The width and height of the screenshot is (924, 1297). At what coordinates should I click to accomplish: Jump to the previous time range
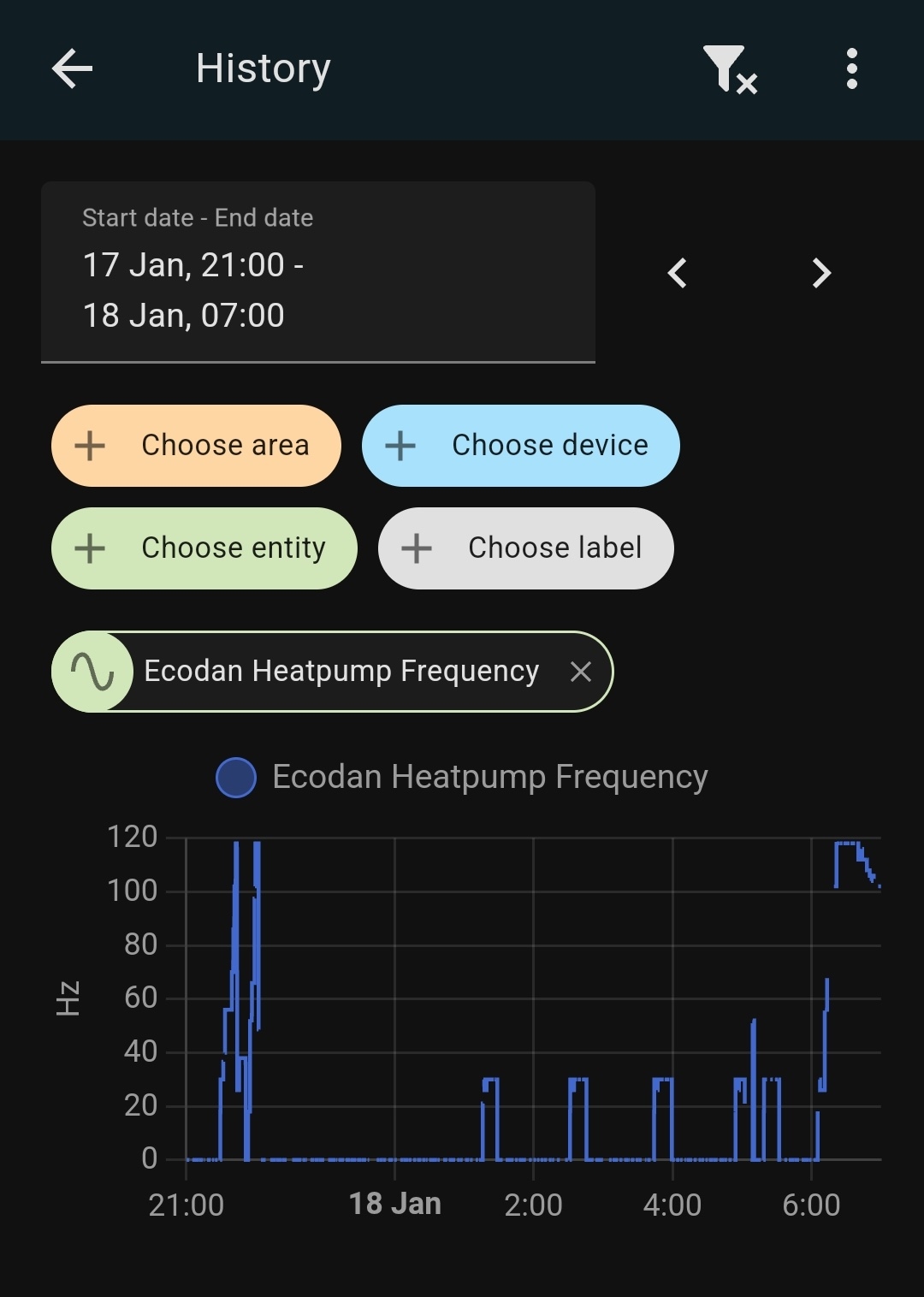click(678, 274)
